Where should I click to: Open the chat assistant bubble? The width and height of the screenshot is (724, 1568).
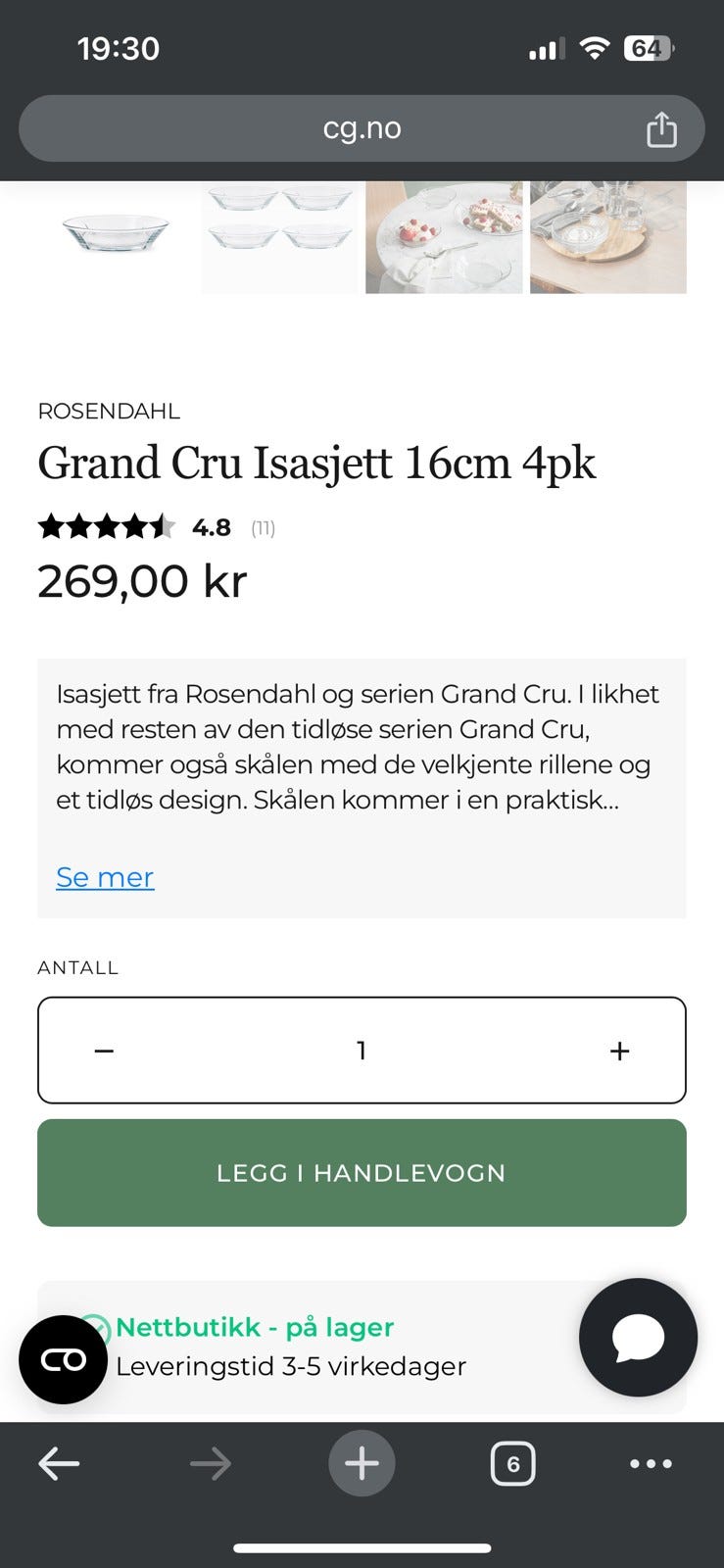(638, 1338)
